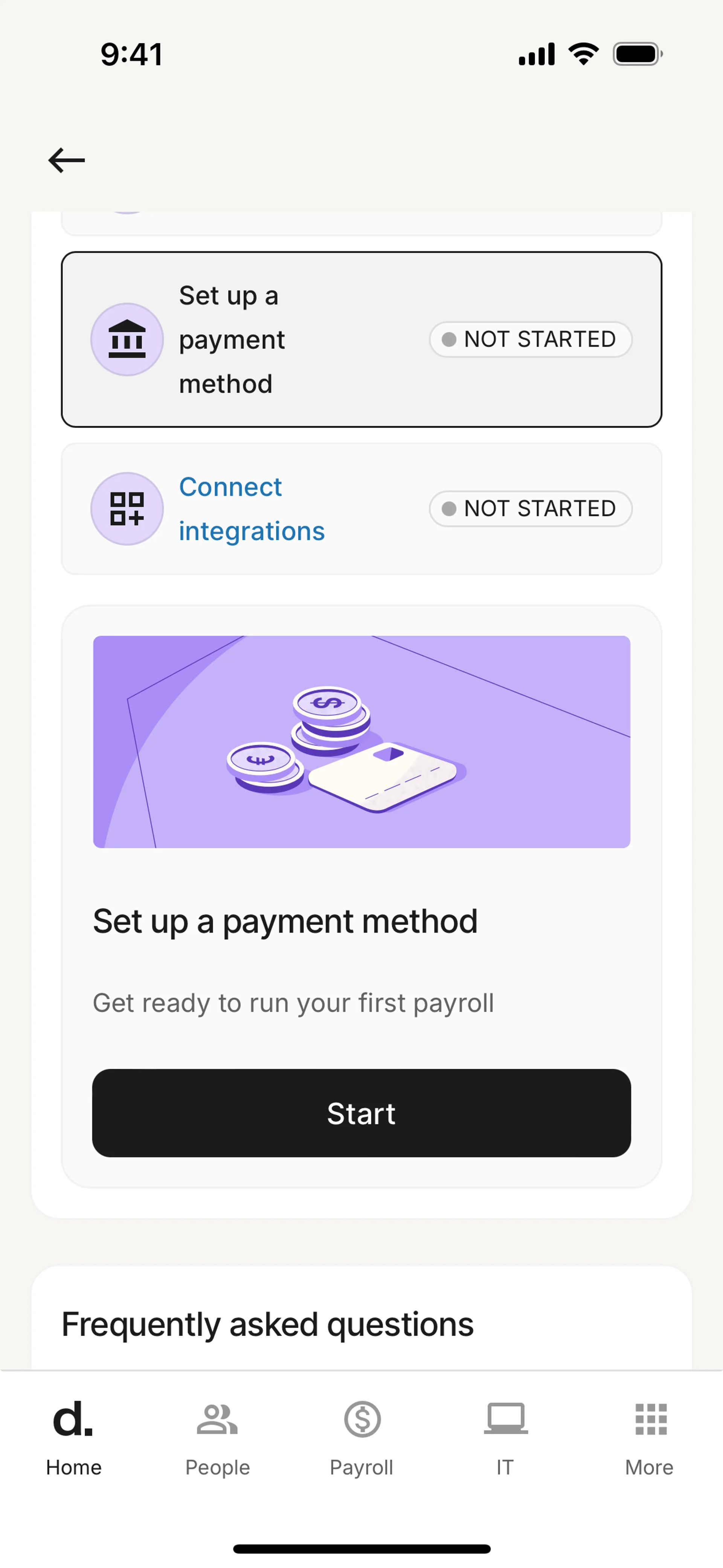Go back with the arrow icon
Screen dimensions: 723x1568
pos(66,160)
